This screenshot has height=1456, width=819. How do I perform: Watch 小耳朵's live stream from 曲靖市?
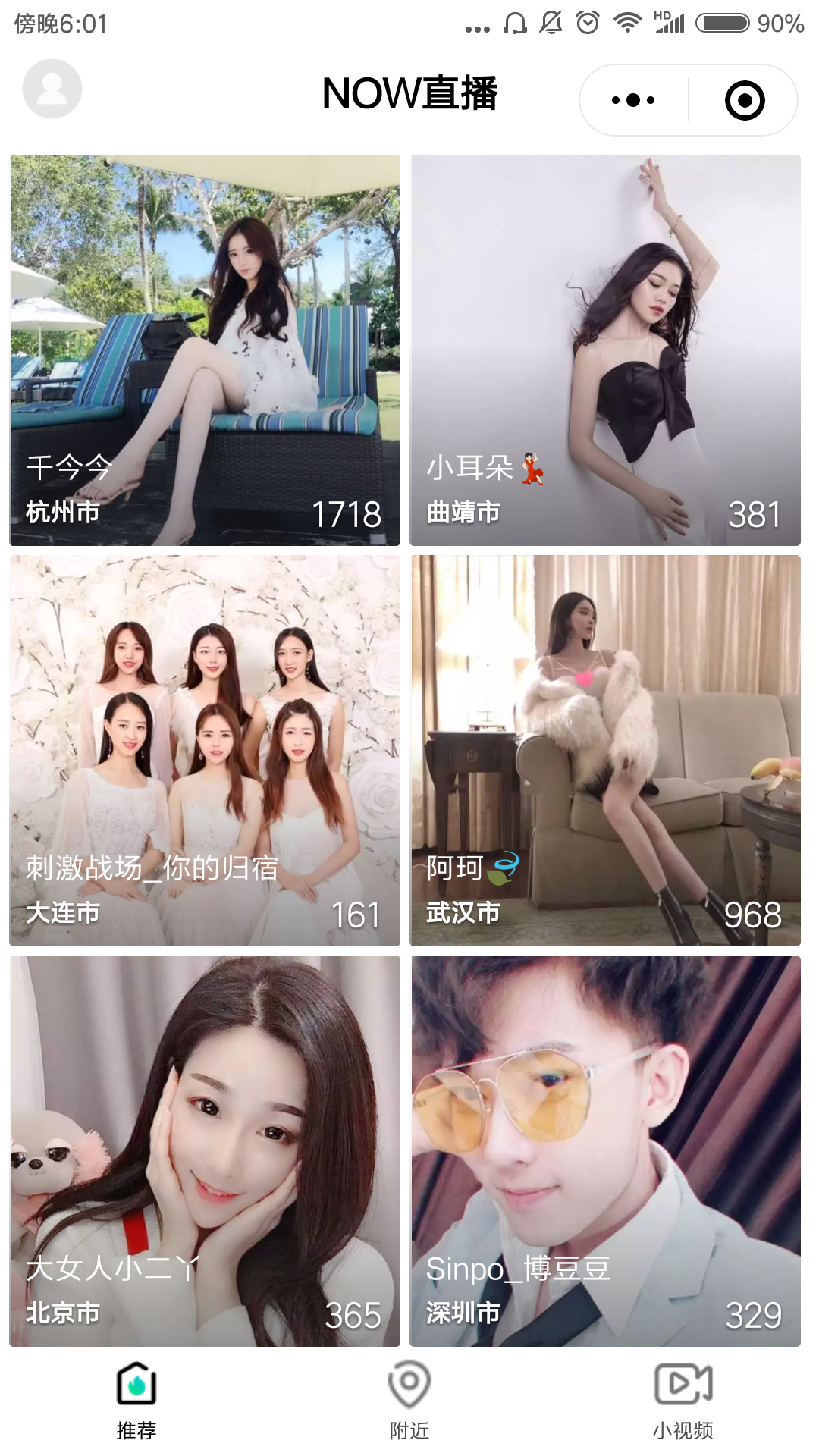click(x=605, y=350)
